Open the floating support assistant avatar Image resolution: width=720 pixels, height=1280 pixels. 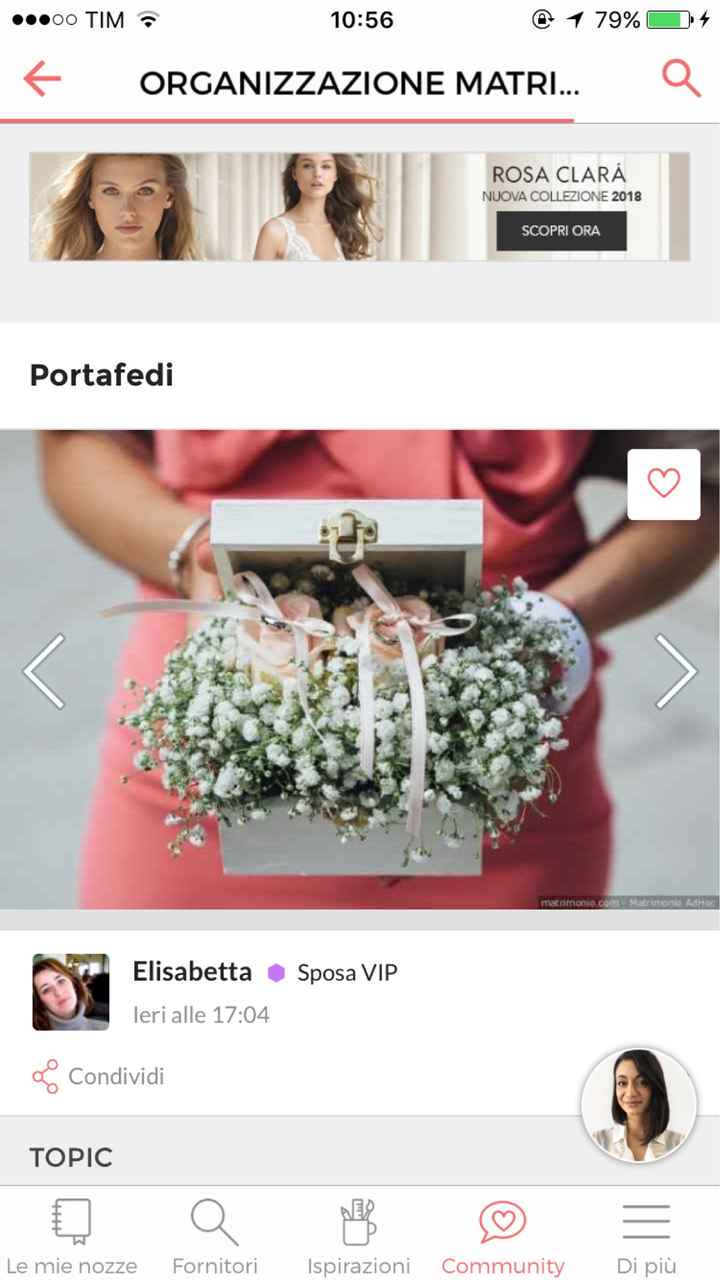638,1104
